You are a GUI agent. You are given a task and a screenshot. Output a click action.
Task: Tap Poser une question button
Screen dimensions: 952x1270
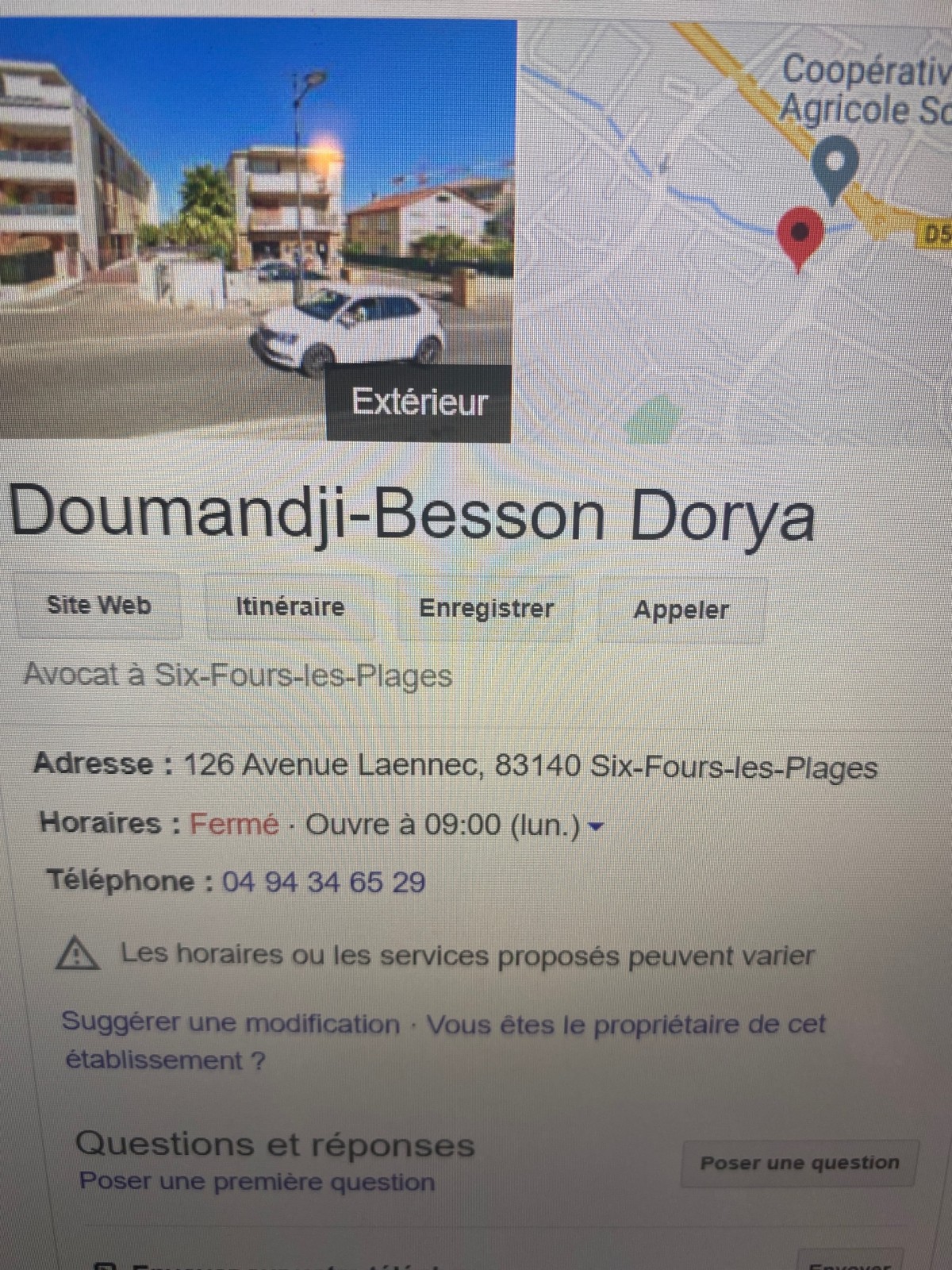pyautogui.click(x=799, y=1164)
